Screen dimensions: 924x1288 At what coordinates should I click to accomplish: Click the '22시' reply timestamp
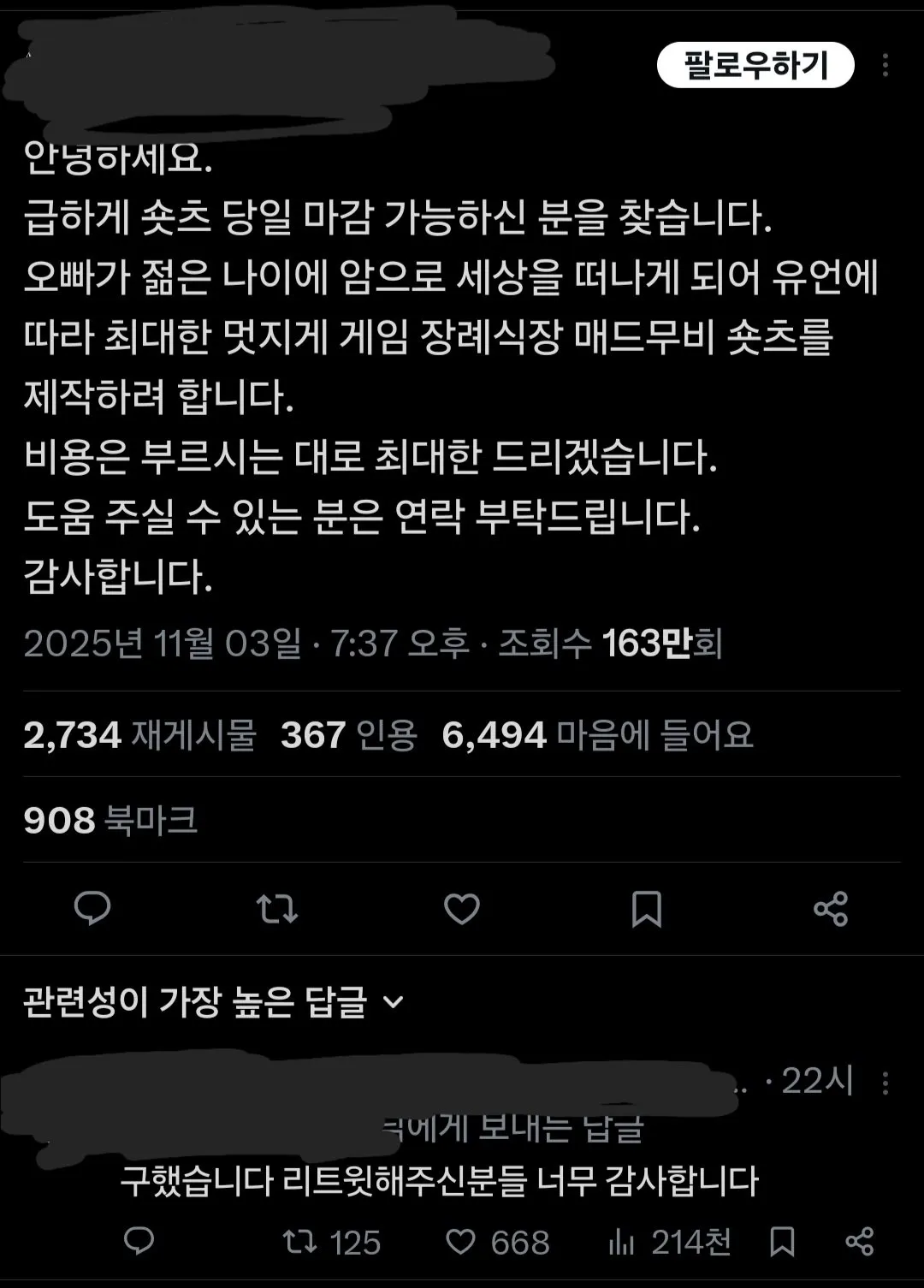point(819,1082)
